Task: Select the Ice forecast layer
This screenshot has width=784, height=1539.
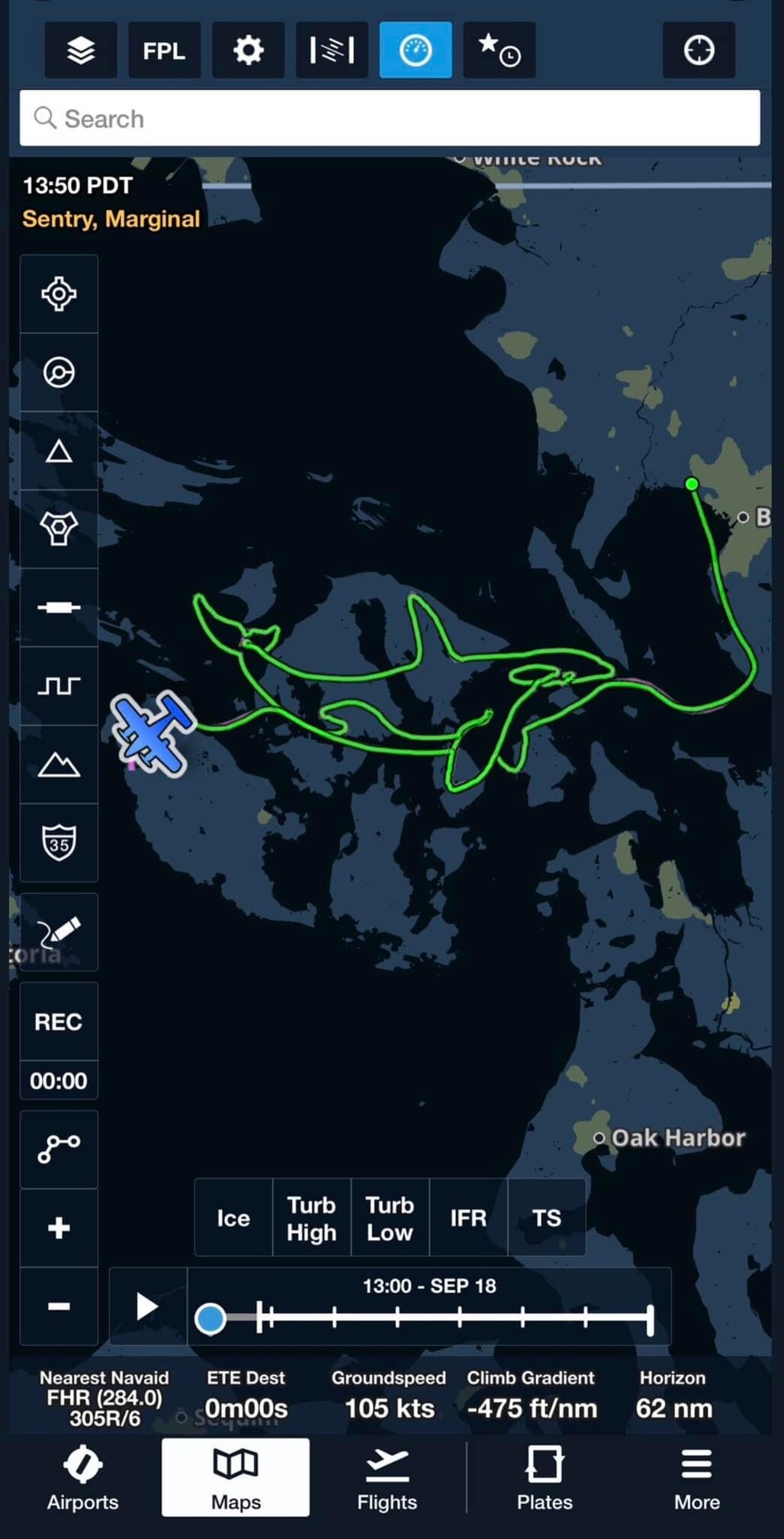Action: pyautogui.click(x=233, y=1218)
